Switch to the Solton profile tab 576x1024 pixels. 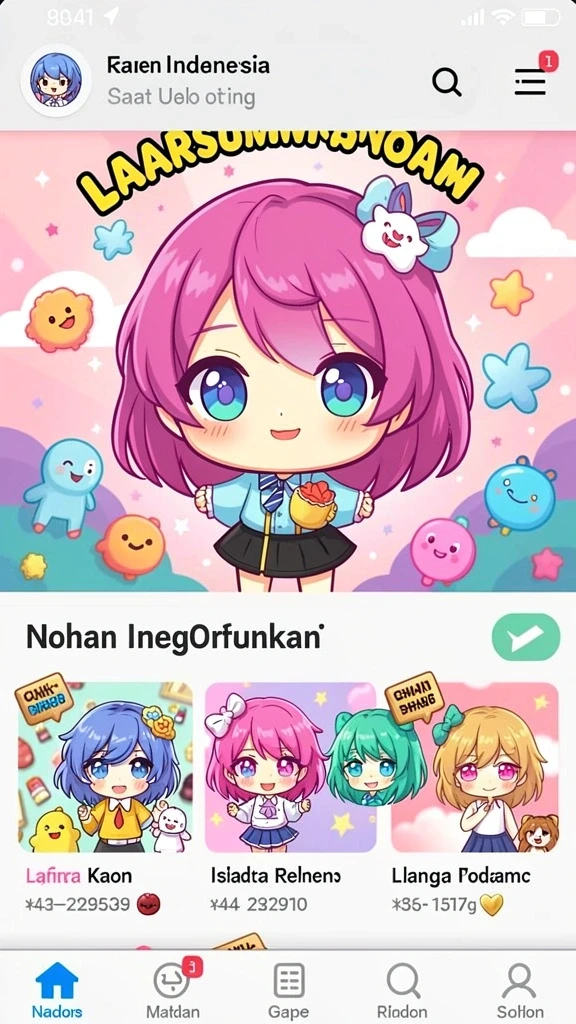pos(520,989)
